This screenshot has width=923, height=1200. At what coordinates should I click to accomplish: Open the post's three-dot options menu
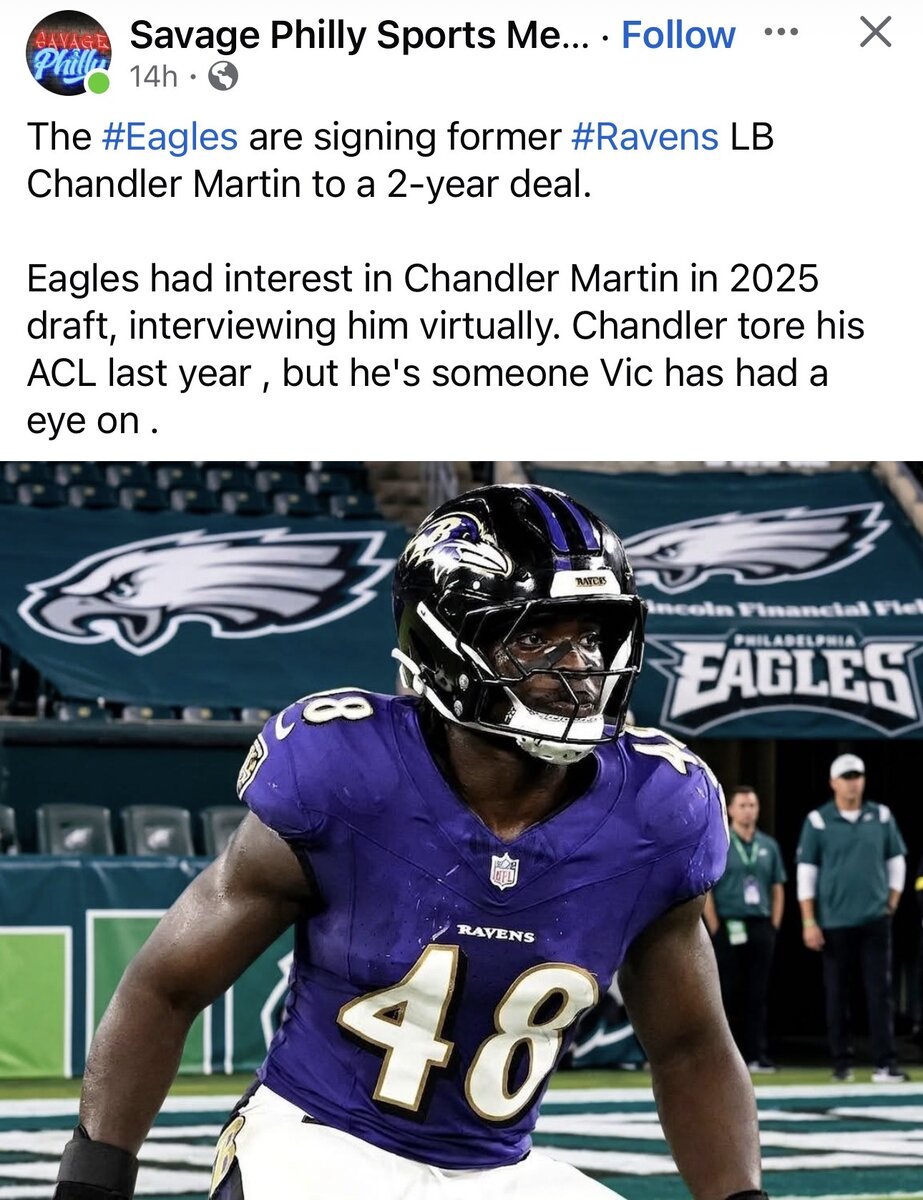pyautogui.click(x=781, y=32)
